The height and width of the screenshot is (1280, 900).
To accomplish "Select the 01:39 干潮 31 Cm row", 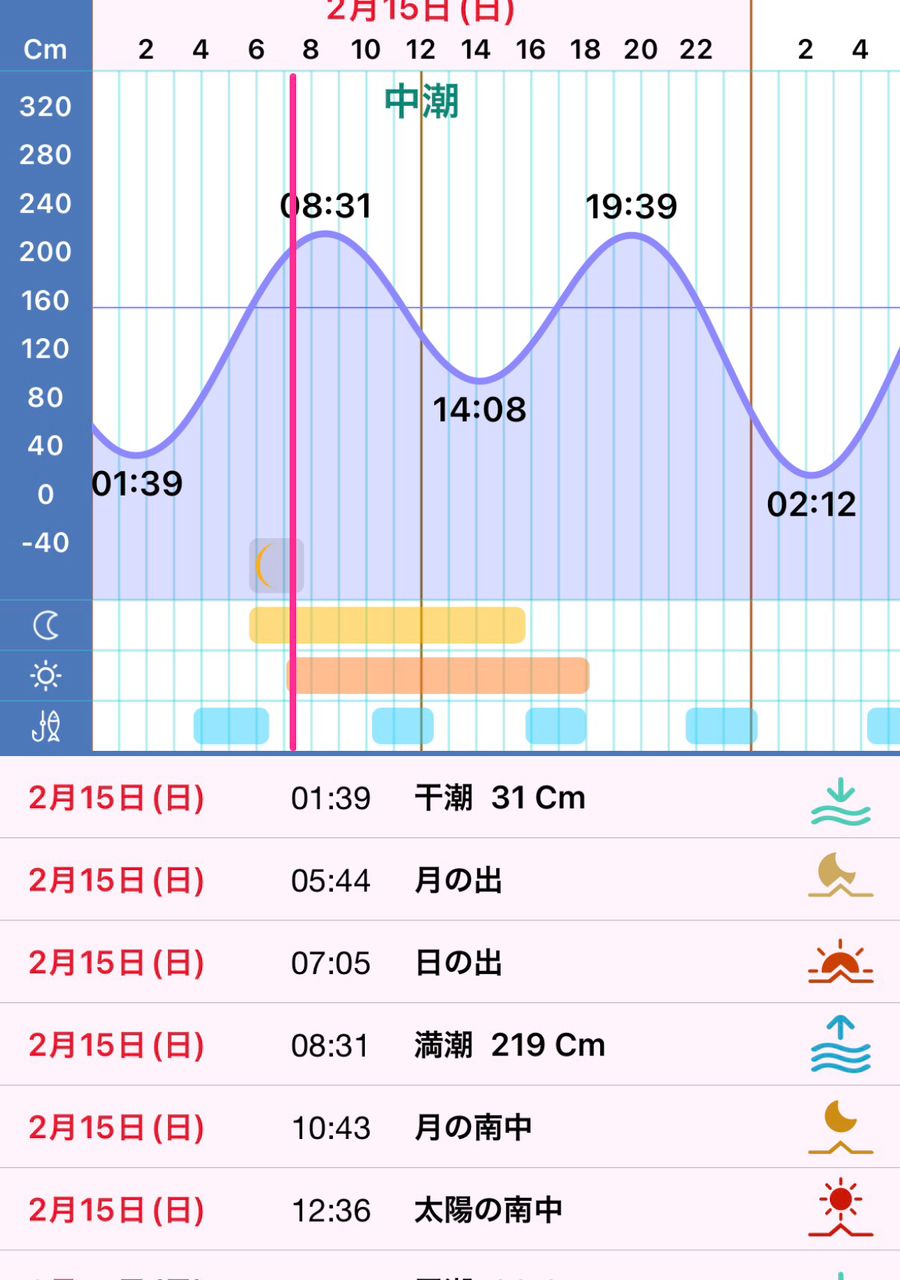I will (450, 798).
